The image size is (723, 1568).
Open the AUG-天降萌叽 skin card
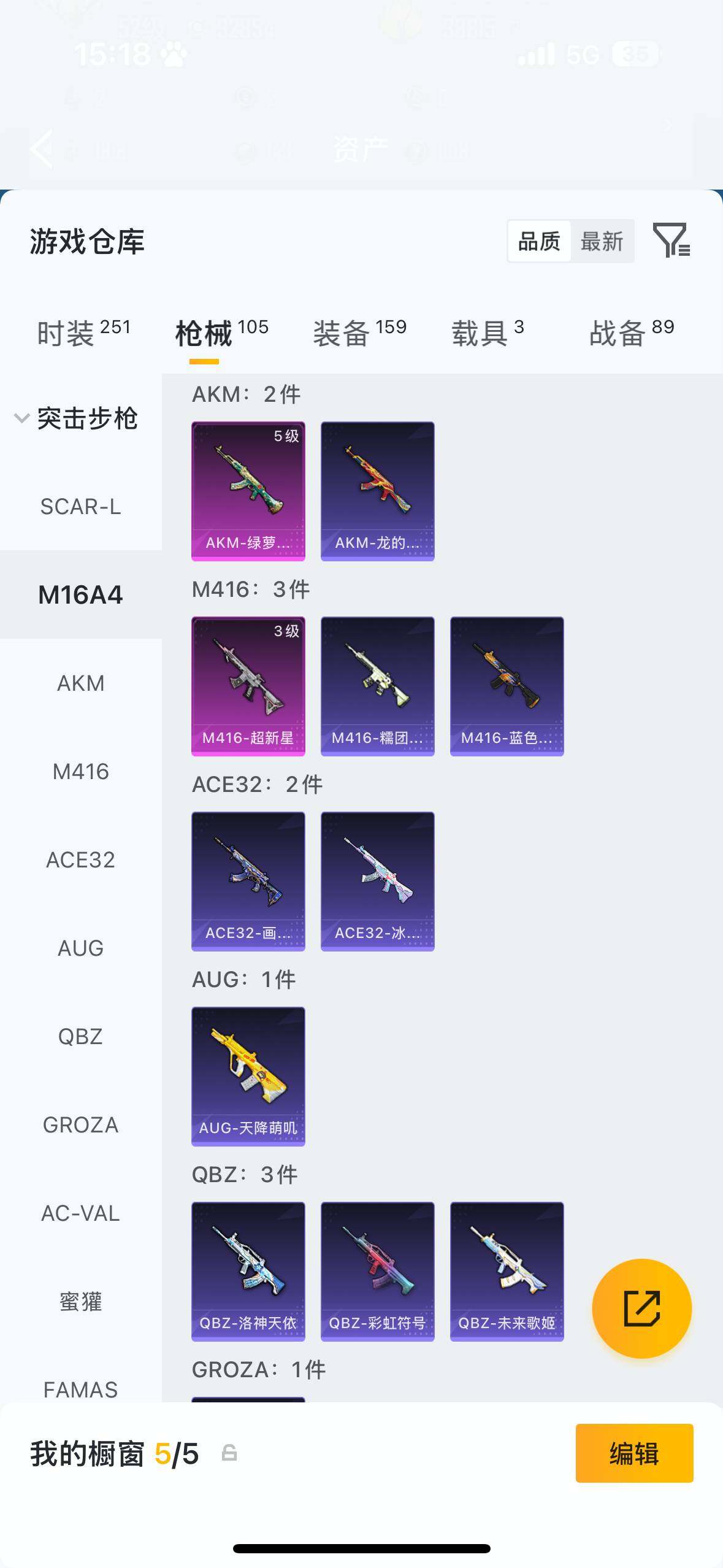[248, 1076]
